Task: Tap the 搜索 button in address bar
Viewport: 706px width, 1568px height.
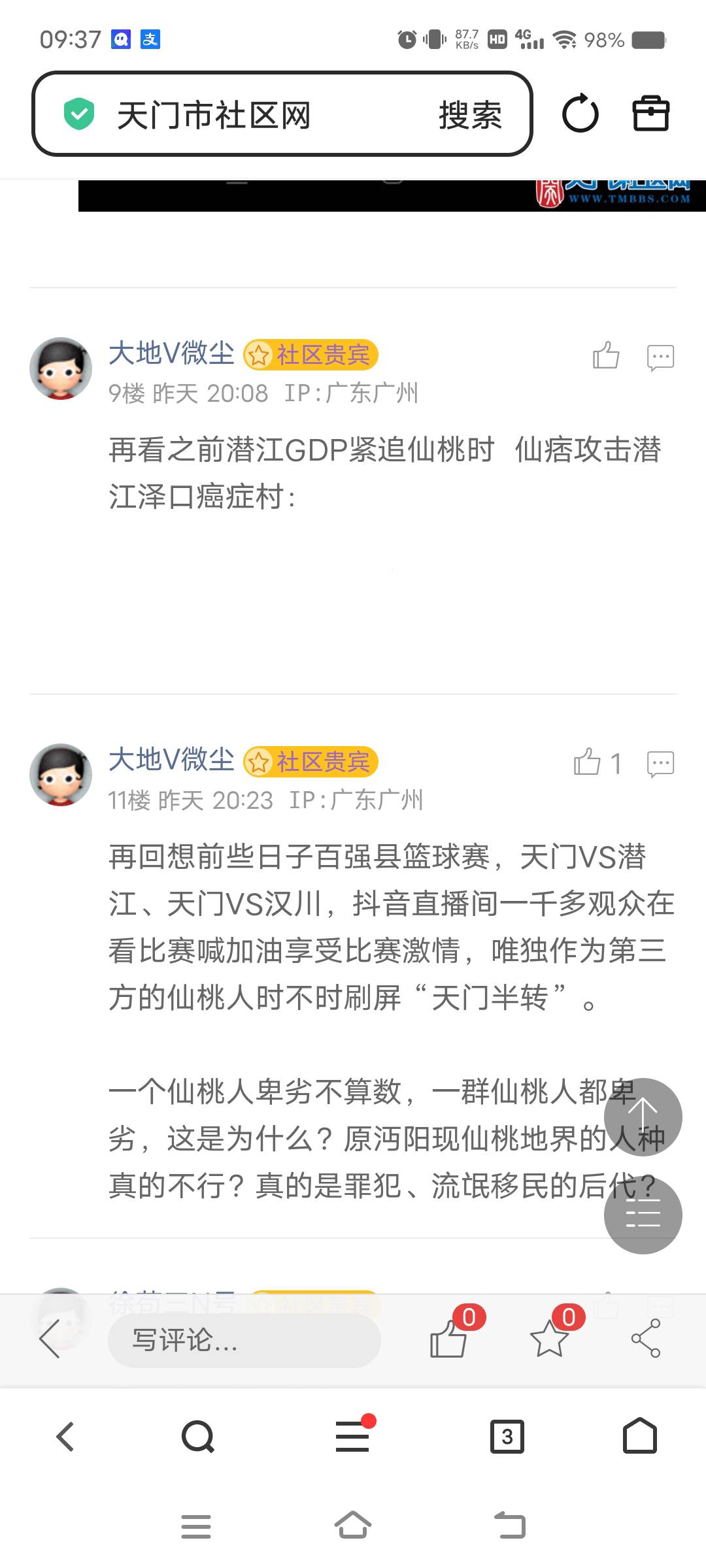Action: tap(470, 115)
